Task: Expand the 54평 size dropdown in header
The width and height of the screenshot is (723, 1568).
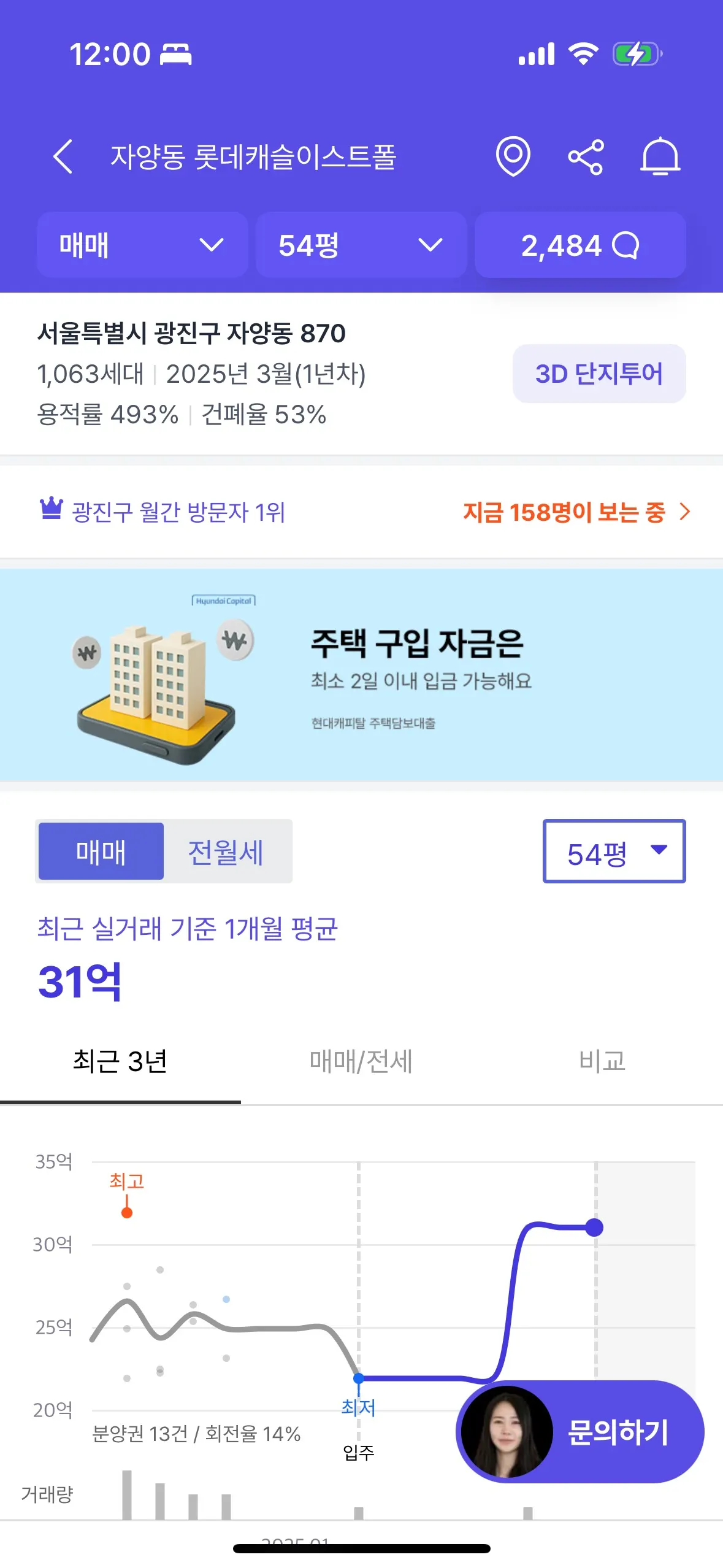Action: coord(361,245)
